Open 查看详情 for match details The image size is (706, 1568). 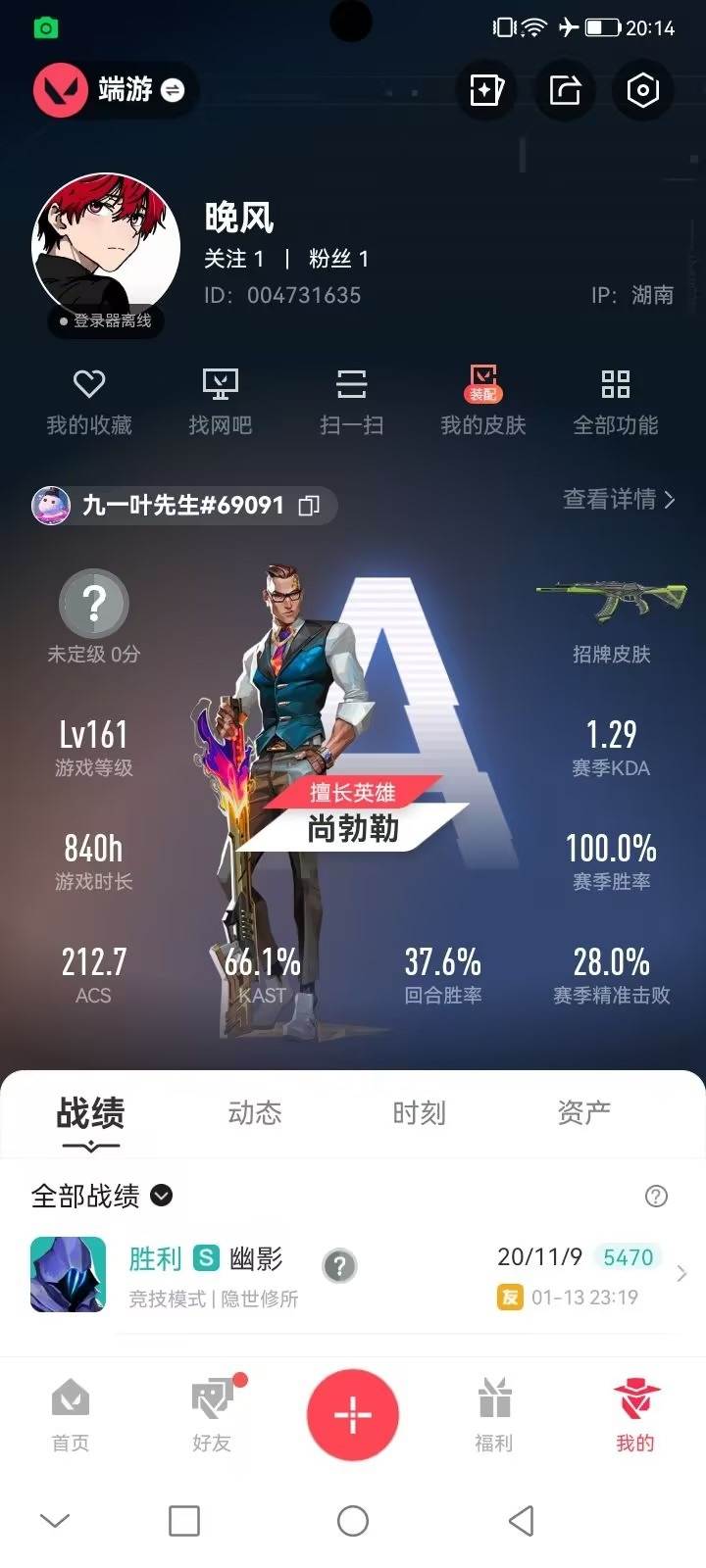[618, 500]
